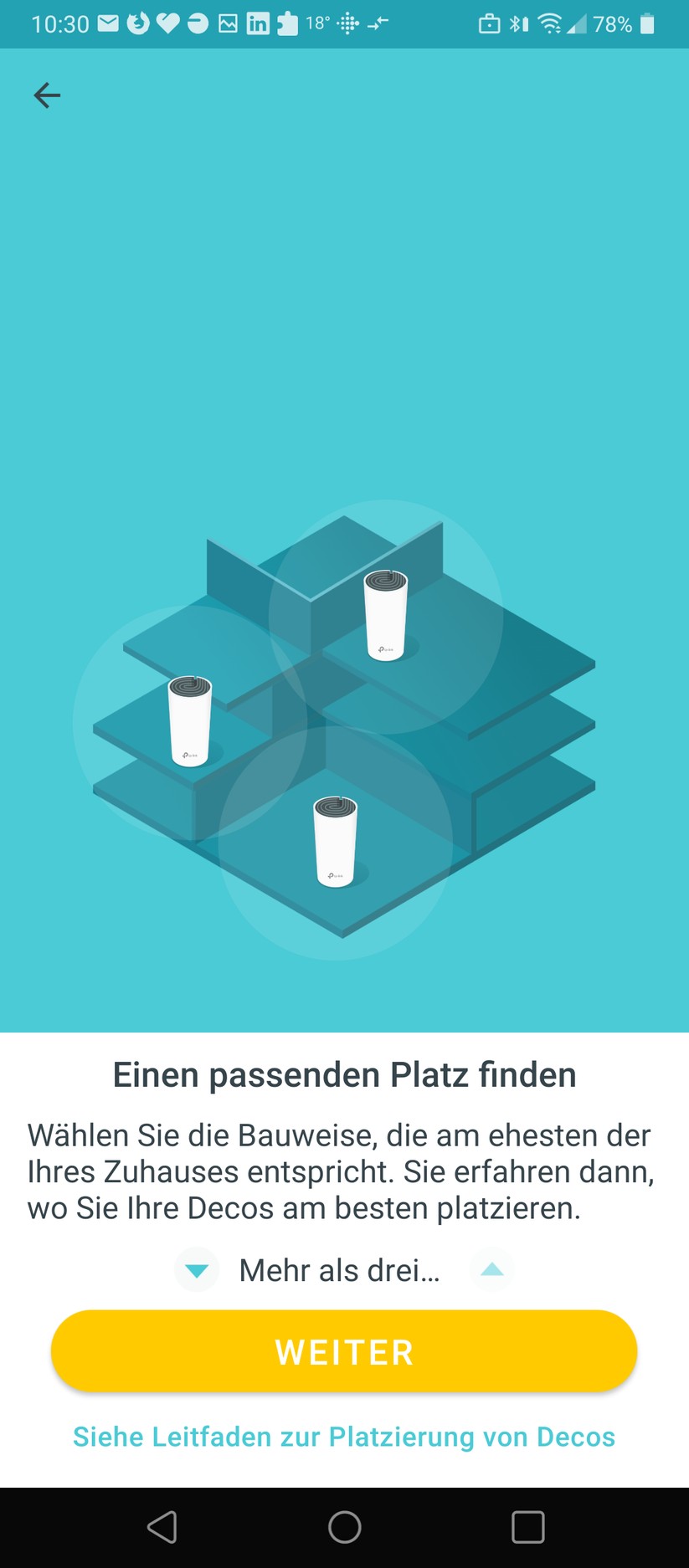Tap the LinkedIn notification icon

[x=260, y=23]
